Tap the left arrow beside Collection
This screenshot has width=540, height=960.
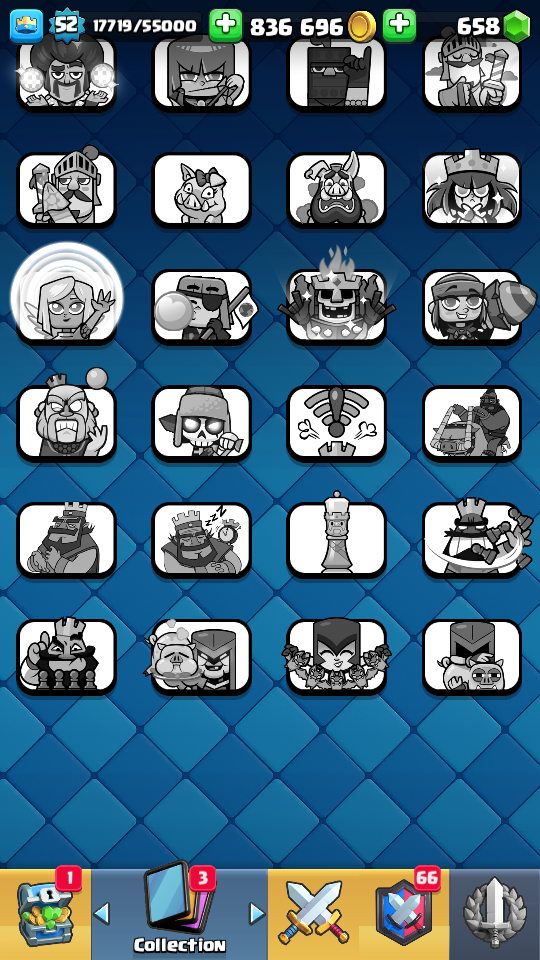pyautogui.click(x=102, y=913)
